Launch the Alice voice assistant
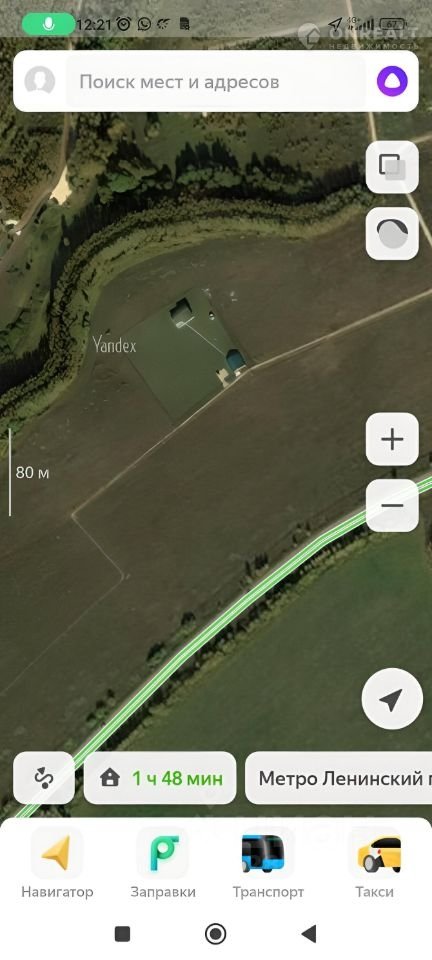432x960 pixels. pyautogui.click(x=392, y=81)
